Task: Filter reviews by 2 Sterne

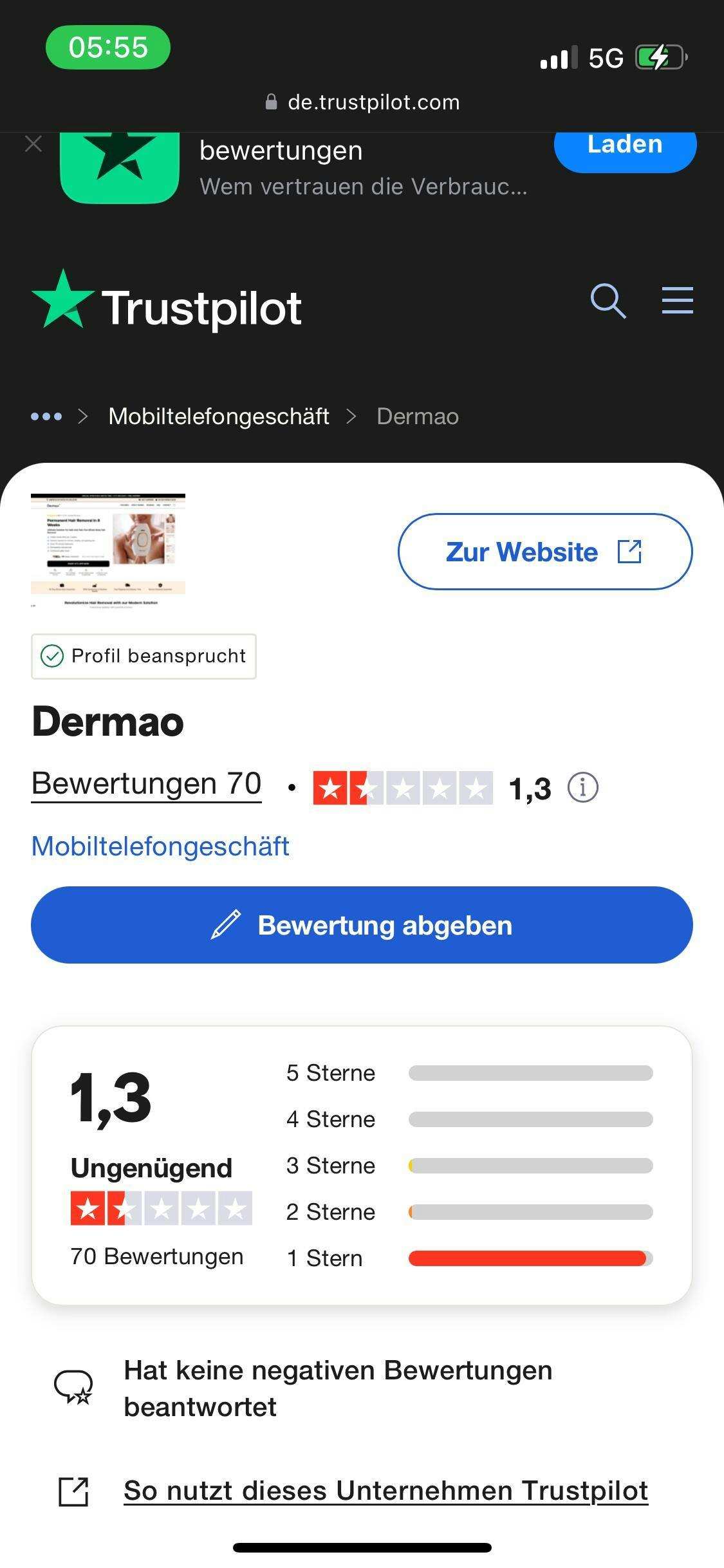Action: pyautogui.click(x=469, y=1212)
